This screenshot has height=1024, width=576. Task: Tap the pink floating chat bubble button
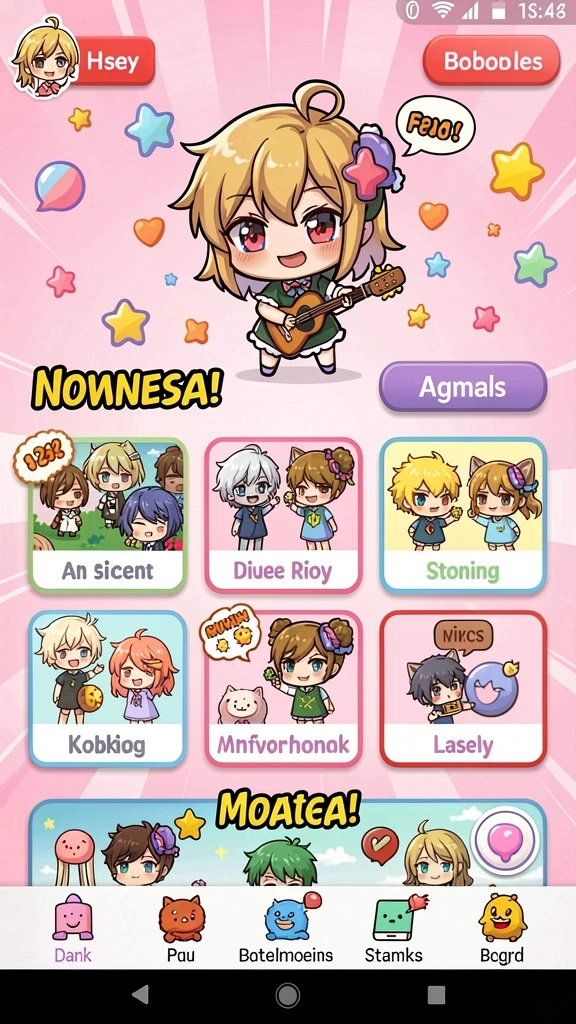pyautogui.click(x=504, y=840)
